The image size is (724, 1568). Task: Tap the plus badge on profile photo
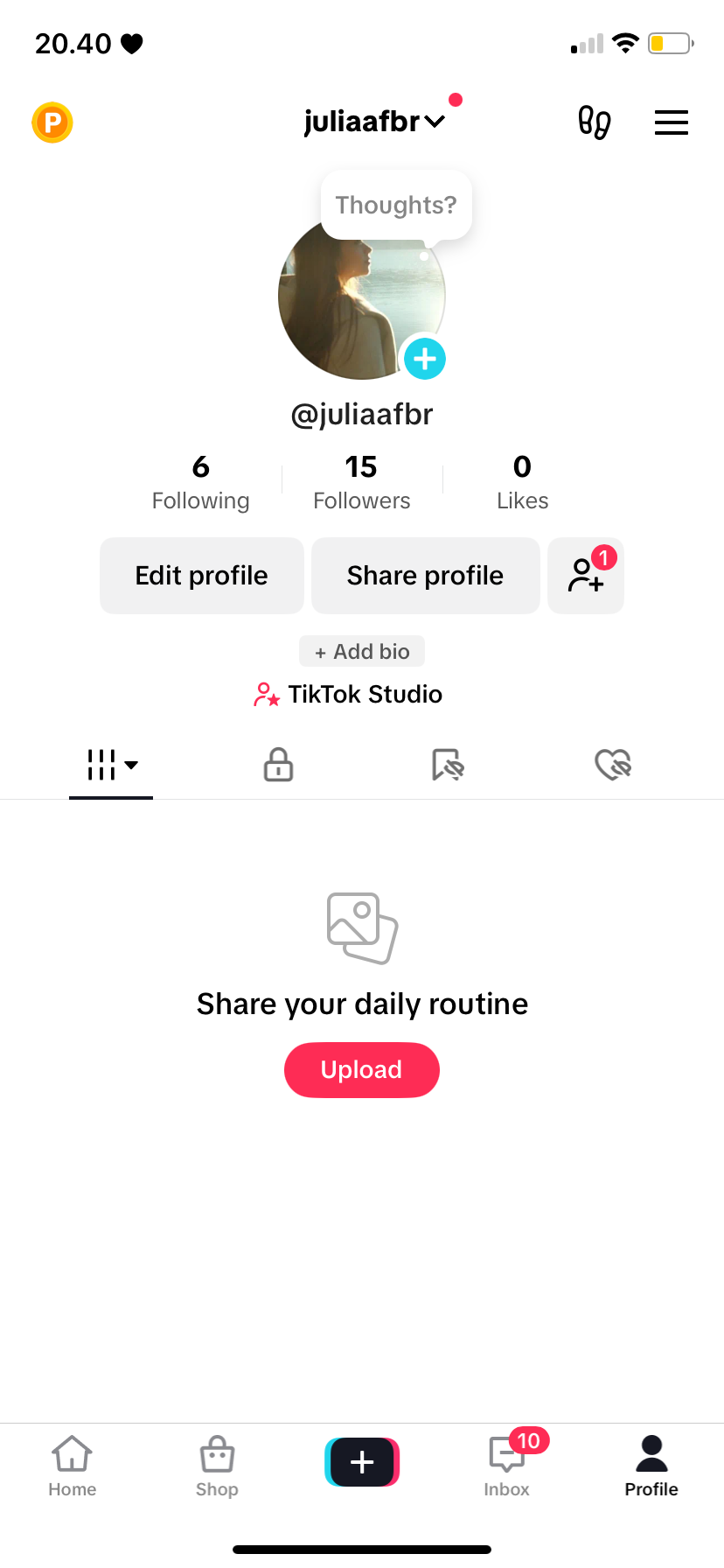point(425,359)
